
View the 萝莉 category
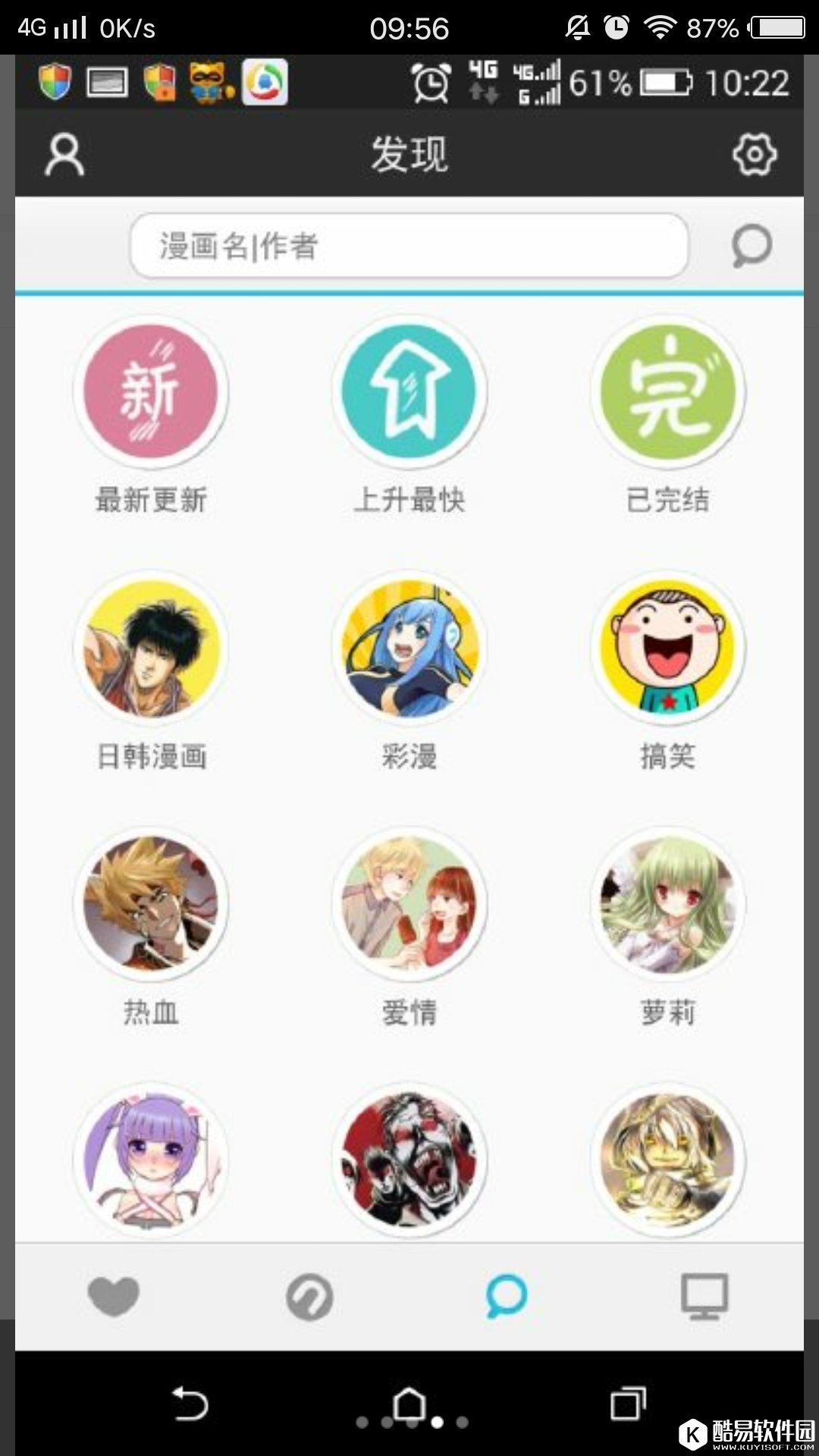[668, 904]
